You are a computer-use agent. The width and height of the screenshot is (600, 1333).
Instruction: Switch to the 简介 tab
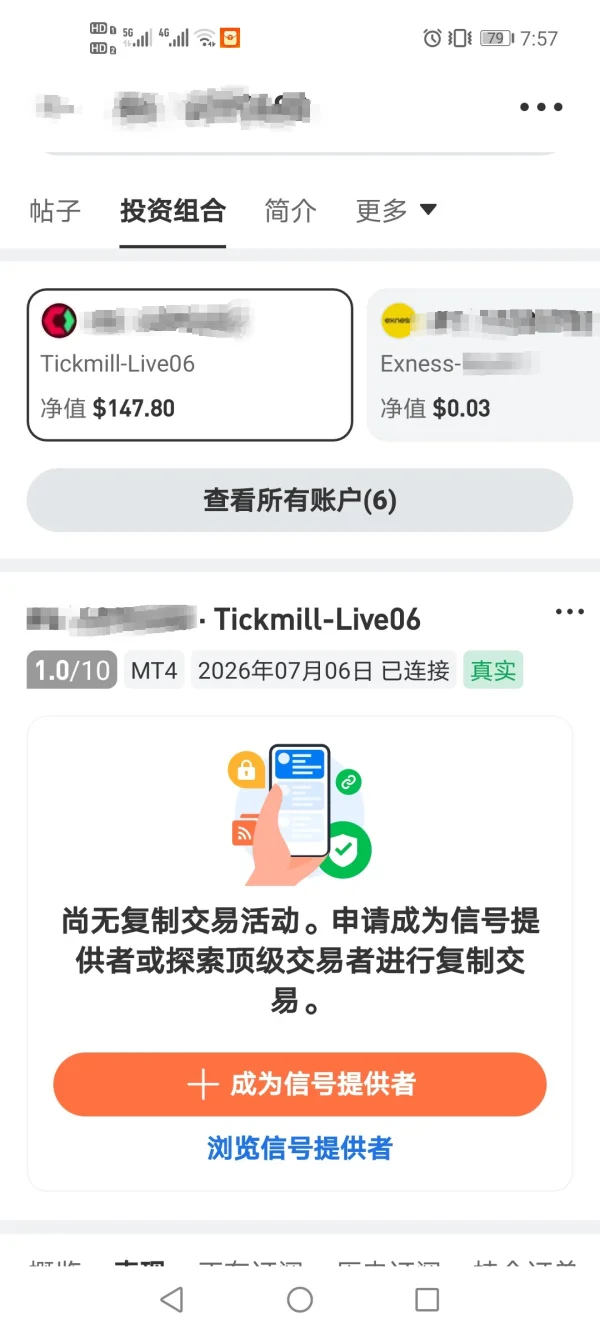tap(290, 211)
